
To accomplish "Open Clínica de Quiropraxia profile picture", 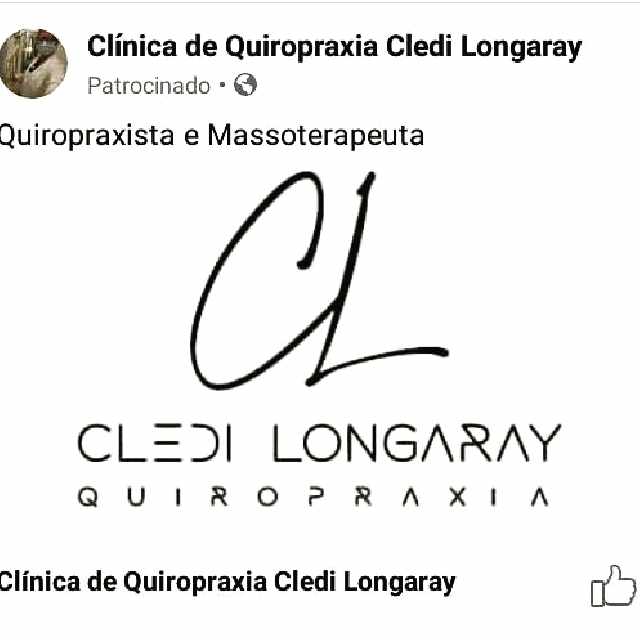I will 33,62.
